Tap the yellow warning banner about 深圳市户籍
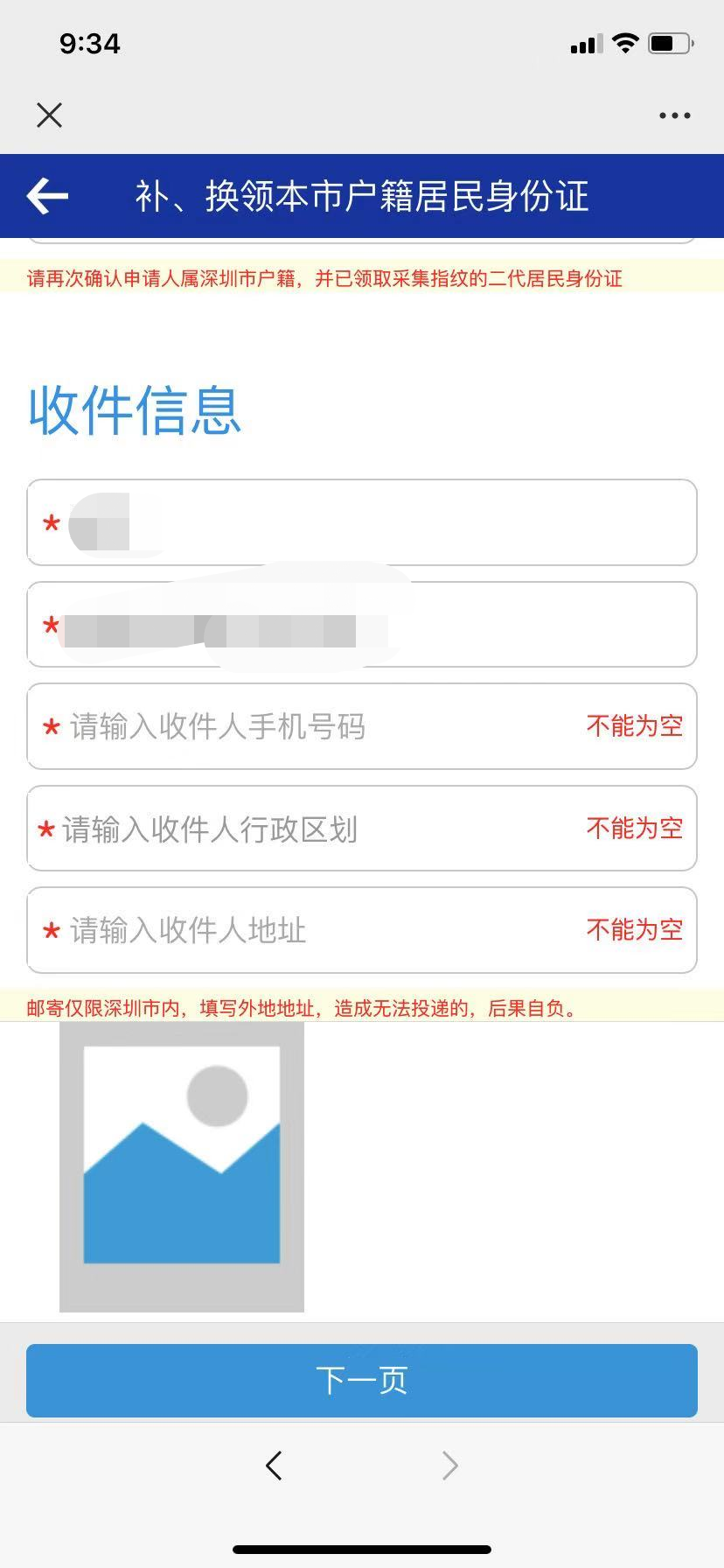This screenshot has width=724, height=1568. (362, 278)
